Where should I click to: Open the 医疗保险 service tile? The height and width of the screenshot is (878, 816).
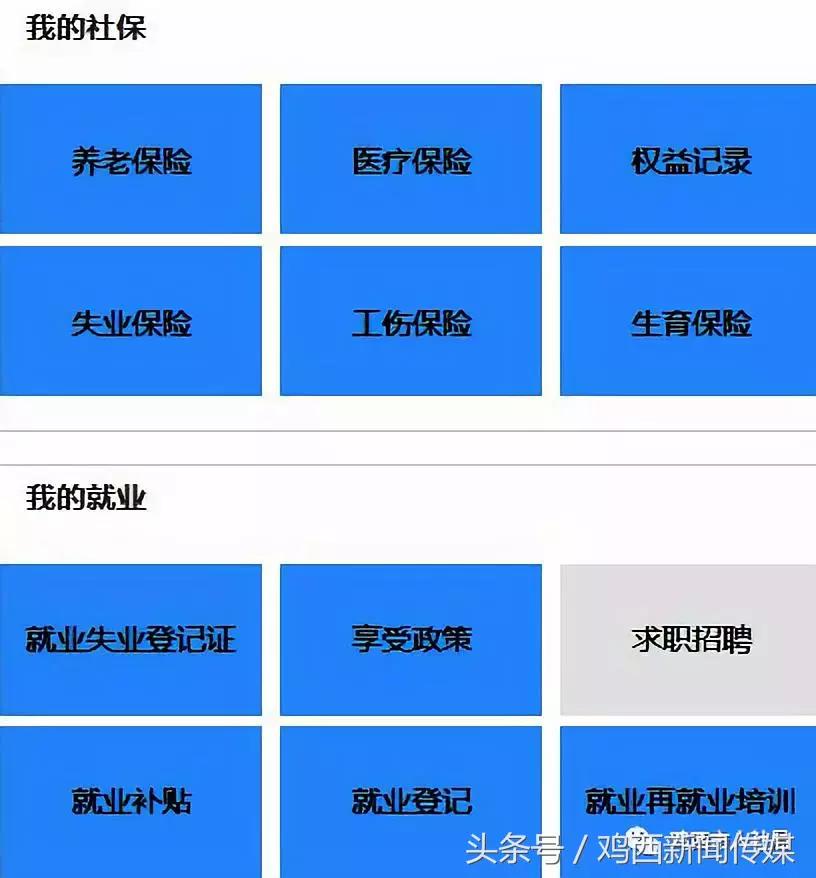coord(412,160)
